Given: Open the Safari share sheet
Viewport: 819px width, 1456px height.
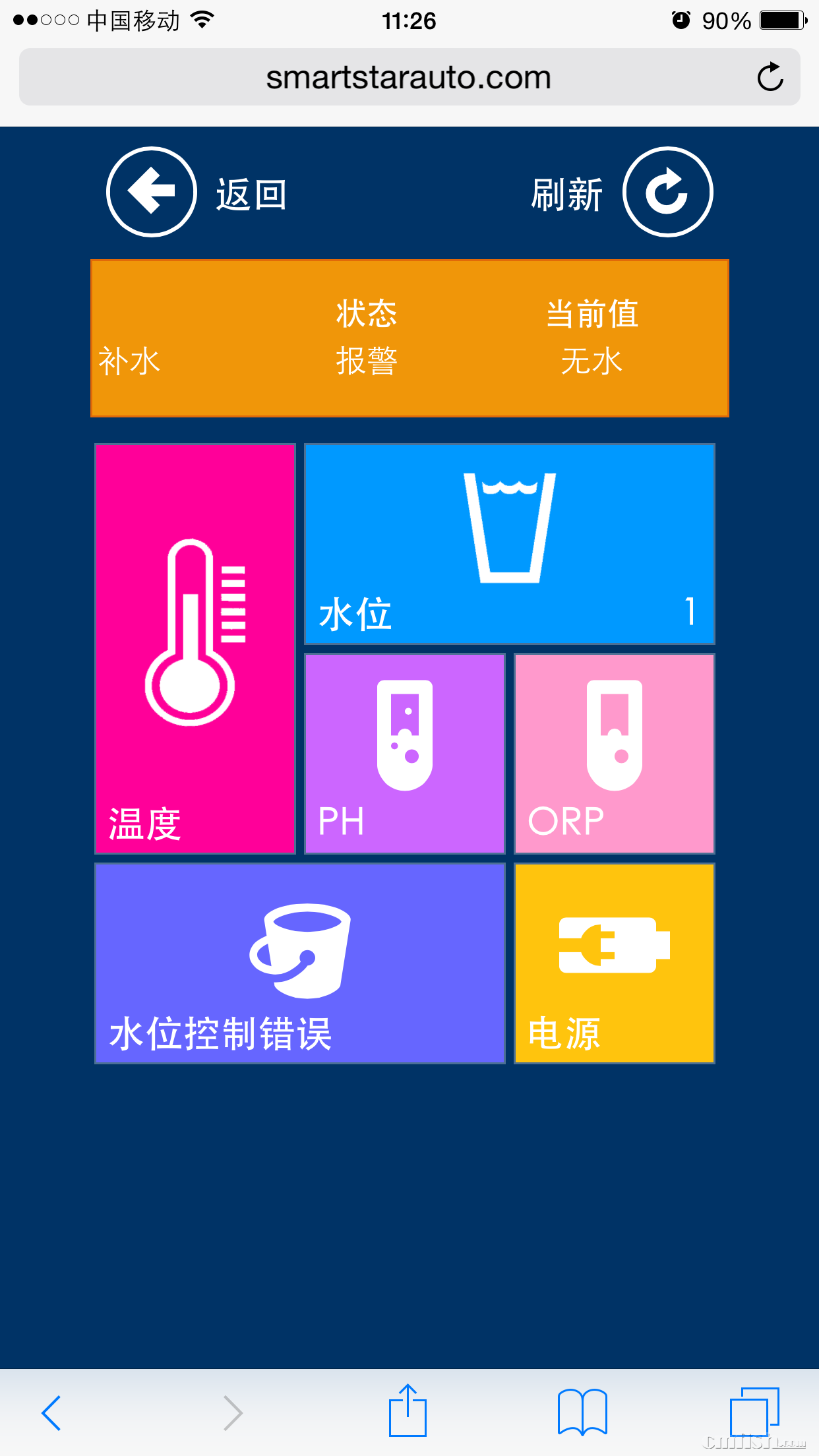Looking at the screenshot, I should pos(408,1411).
